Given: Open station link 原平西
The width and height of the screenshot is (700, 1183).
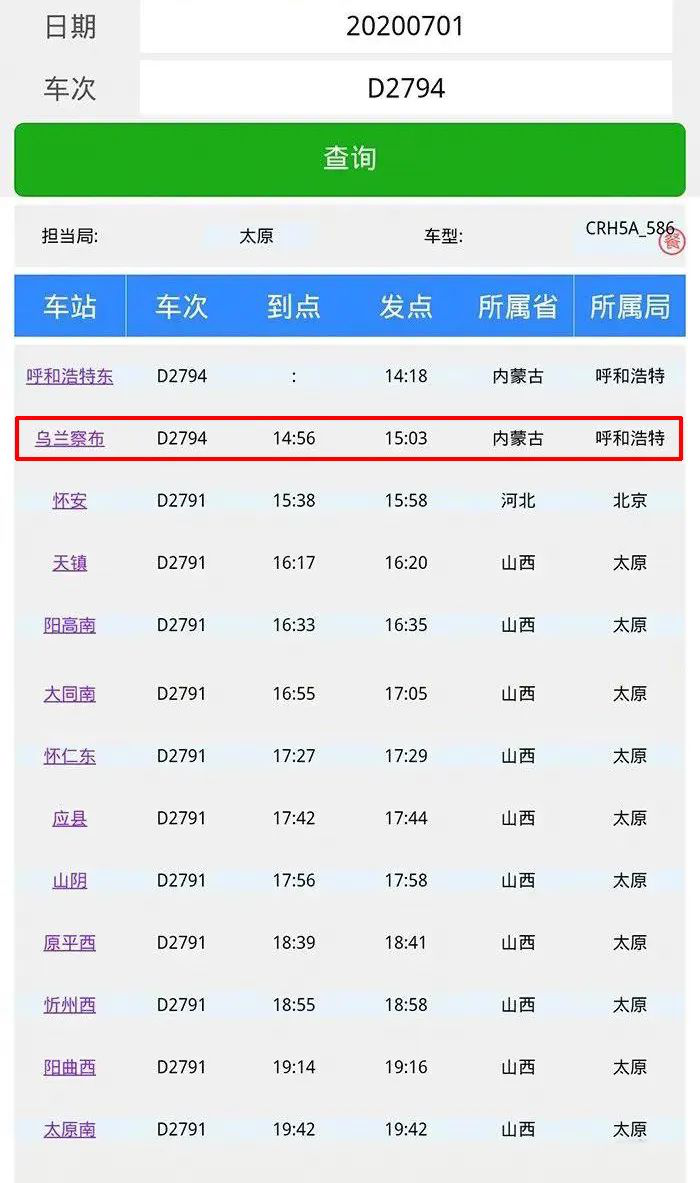Looking at the screenshot, I should pyautogui.click(x=70, y=942).
